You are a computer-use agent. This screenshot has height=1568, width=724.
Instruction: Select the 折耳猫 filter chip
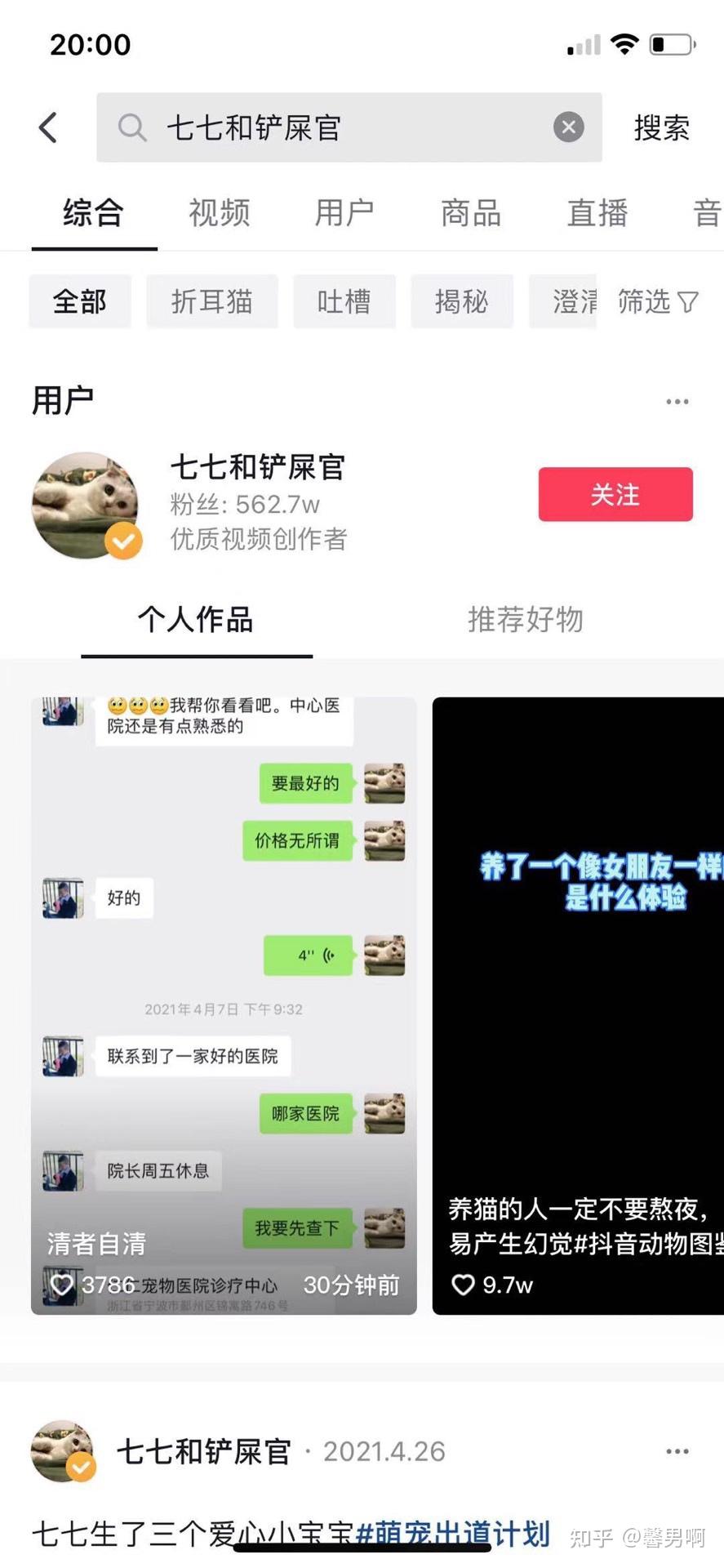pos(212,301)
